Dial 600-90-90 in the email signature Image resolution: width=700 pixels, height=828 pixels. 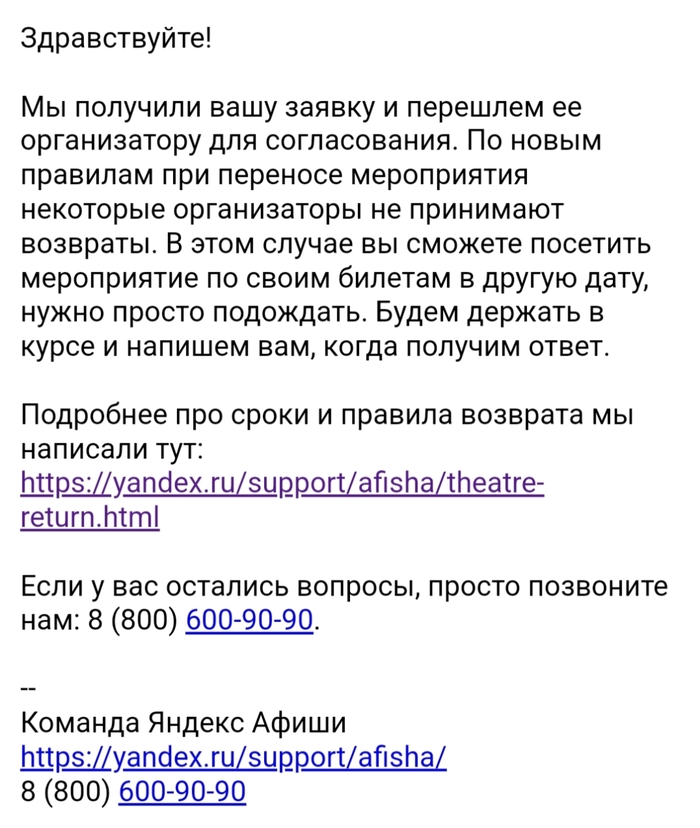click(182, 792)
